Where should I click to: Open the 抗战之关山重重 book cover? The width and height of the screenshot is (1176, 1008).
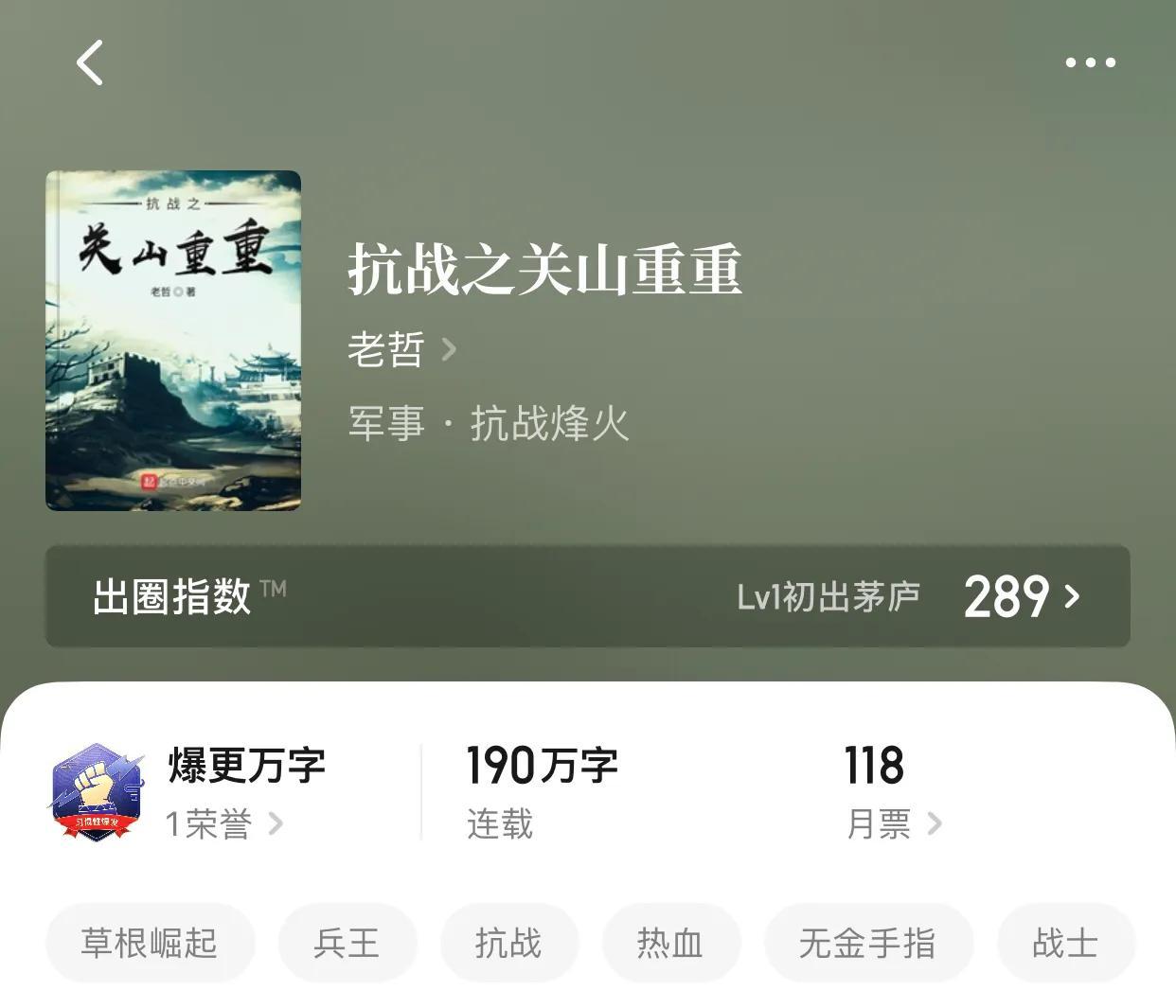(x=173, y=341)
